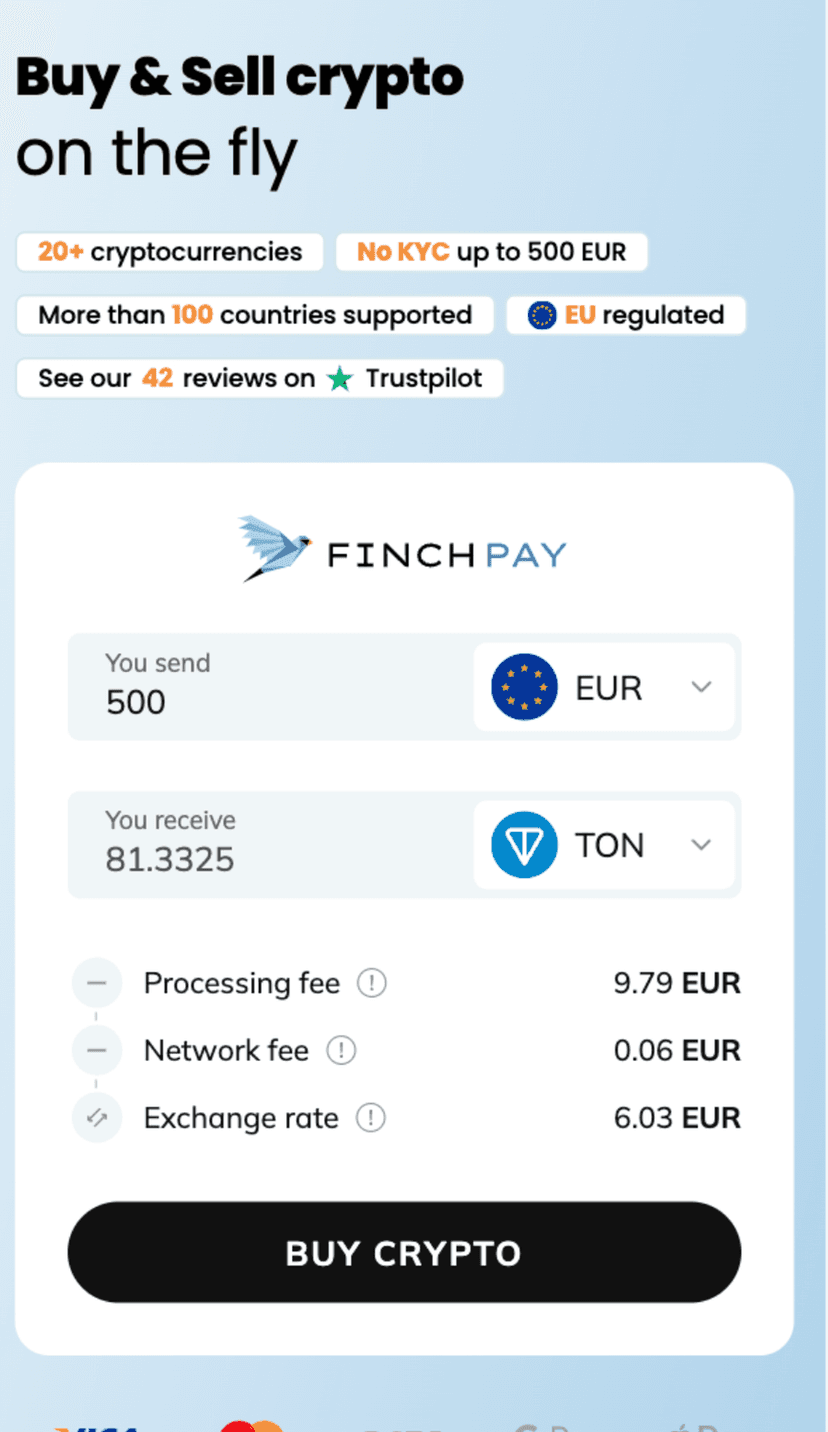Show info about the Network fee

point(341,1050)
